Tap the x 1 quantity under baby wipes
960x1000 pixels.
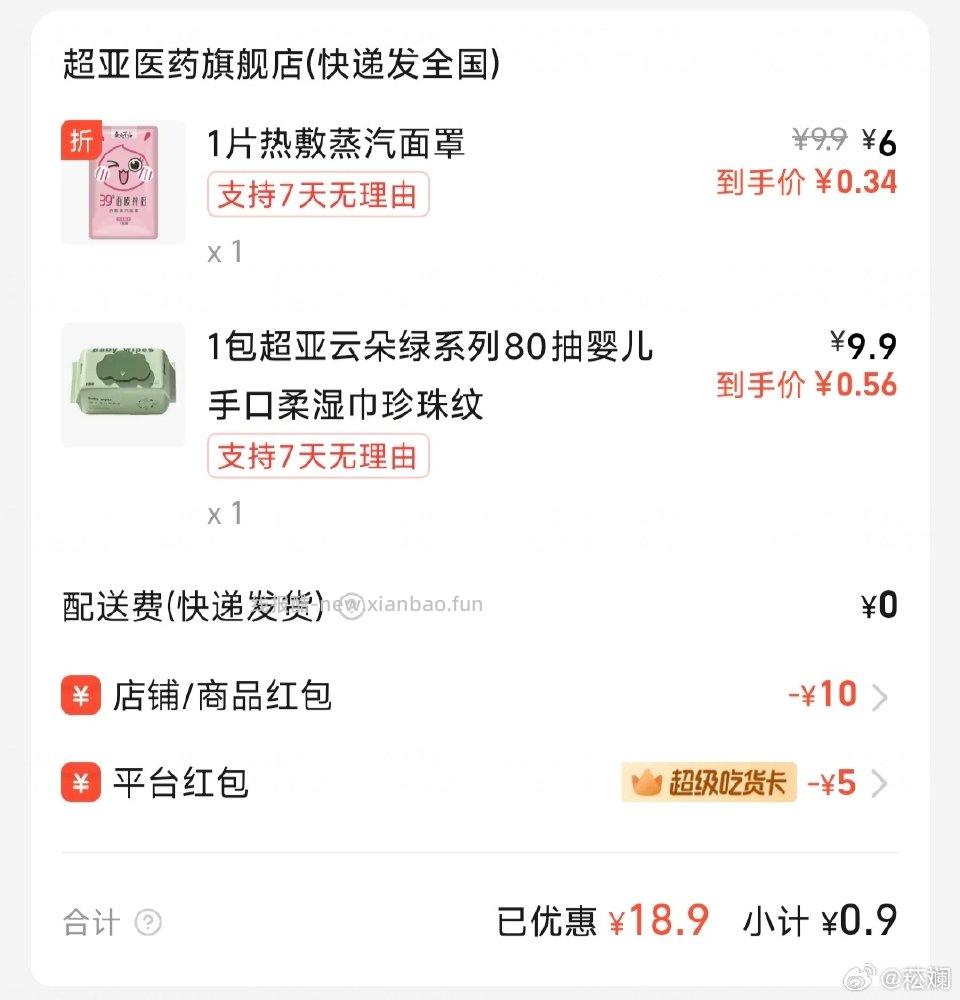(x=226, y=513)
